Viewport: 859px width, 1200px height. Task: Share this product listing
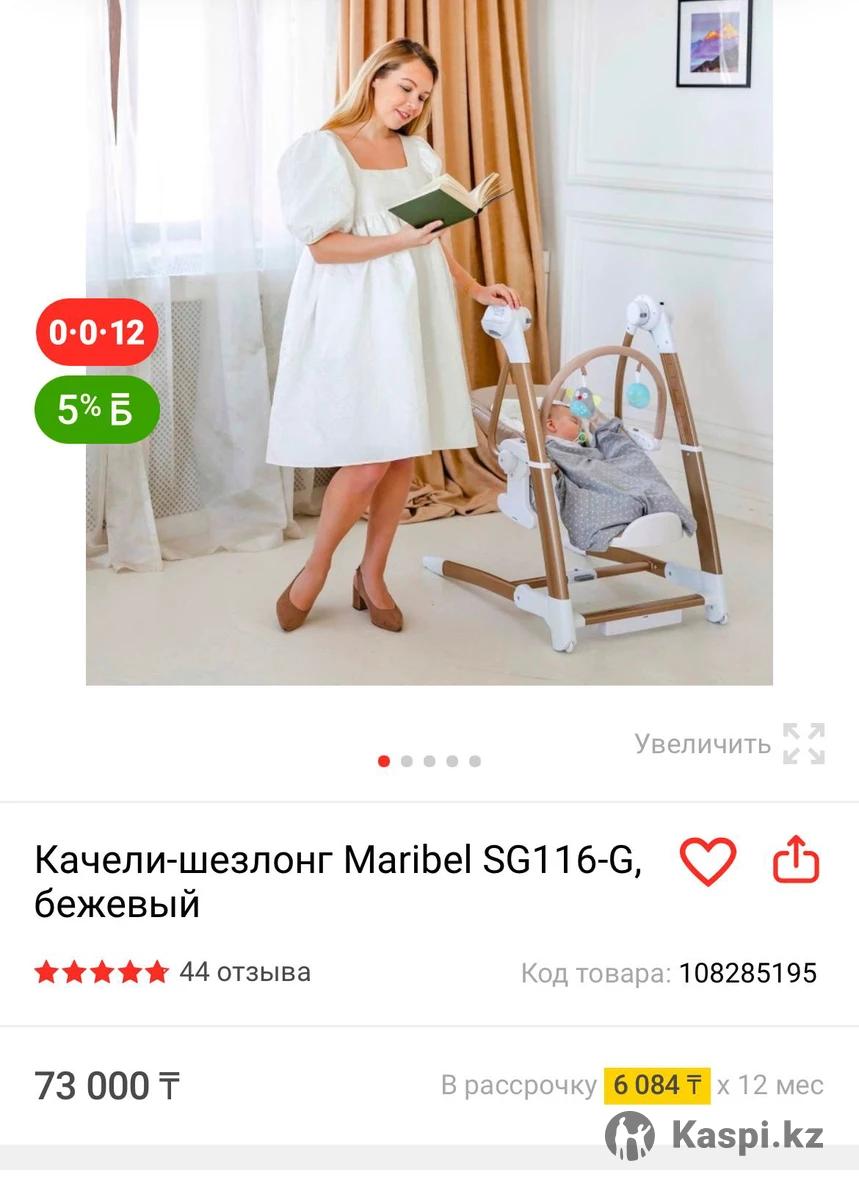796,860
